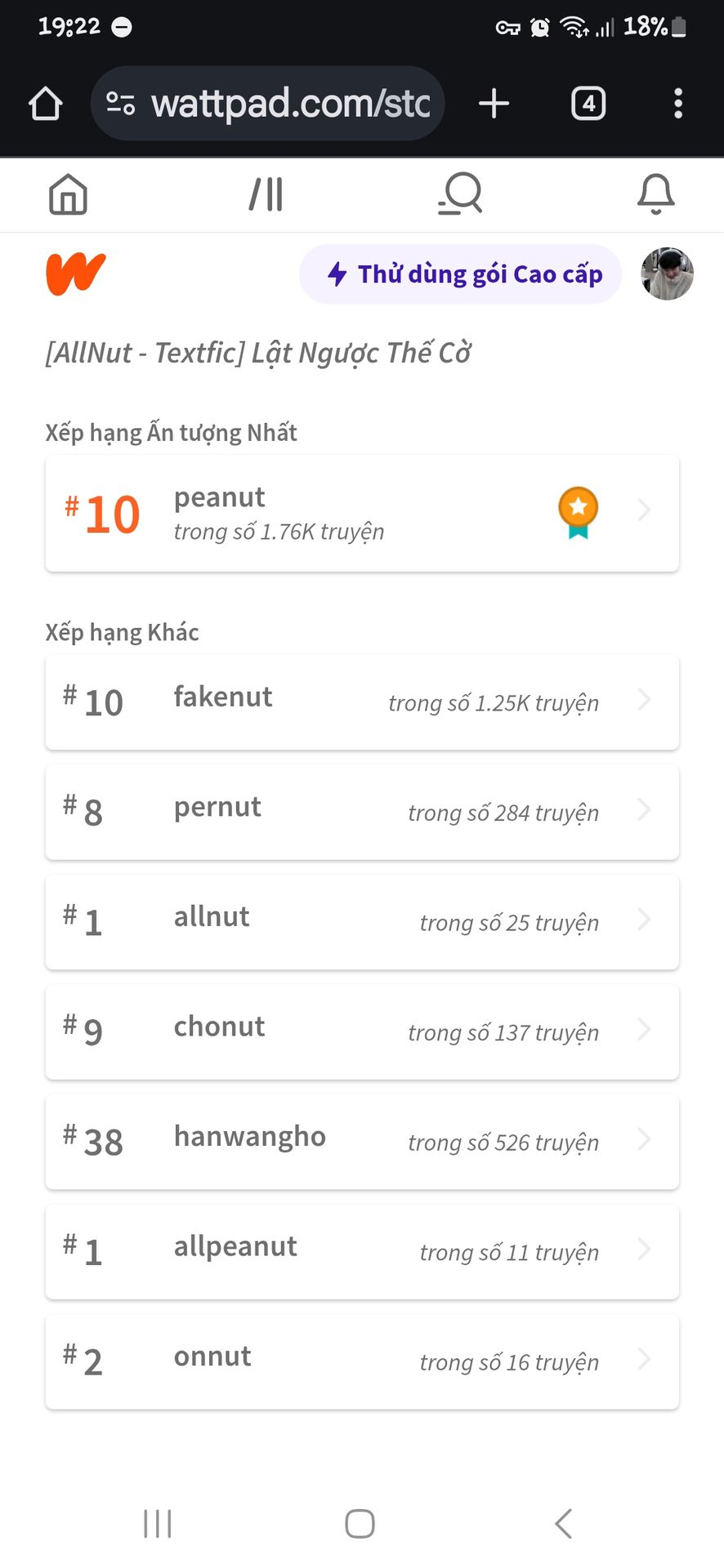Go back with system back button
The width and height of the screenshot is (724, 1568).
coord(564,1524)
